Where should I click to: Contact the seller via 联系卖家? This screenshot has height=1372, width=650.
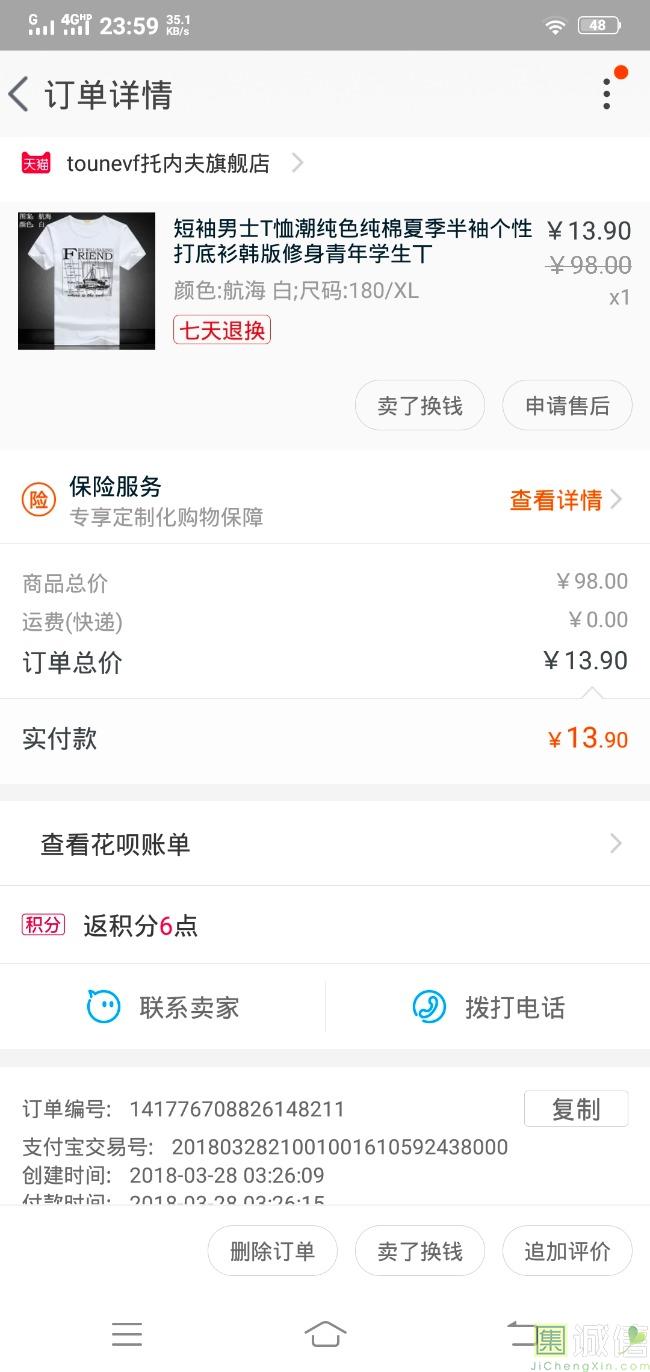(x=163, y=1007)
